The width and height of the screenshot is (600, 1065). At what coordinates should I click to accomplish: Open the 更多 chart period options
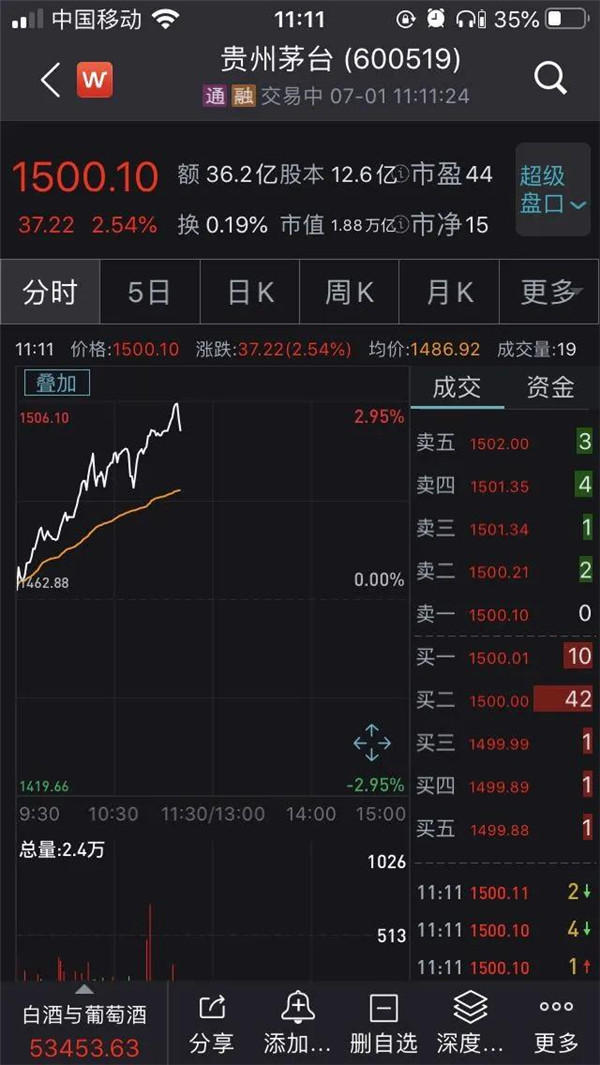click(x=549, y=292)
